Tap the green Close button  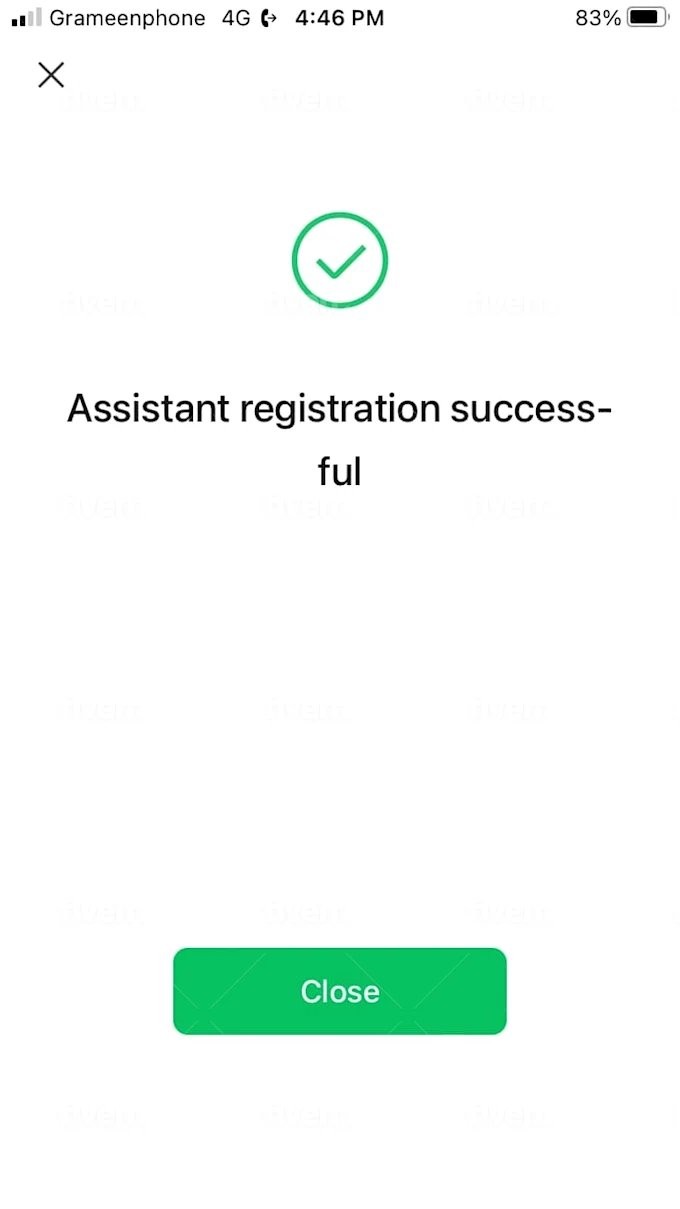(340, 991)
